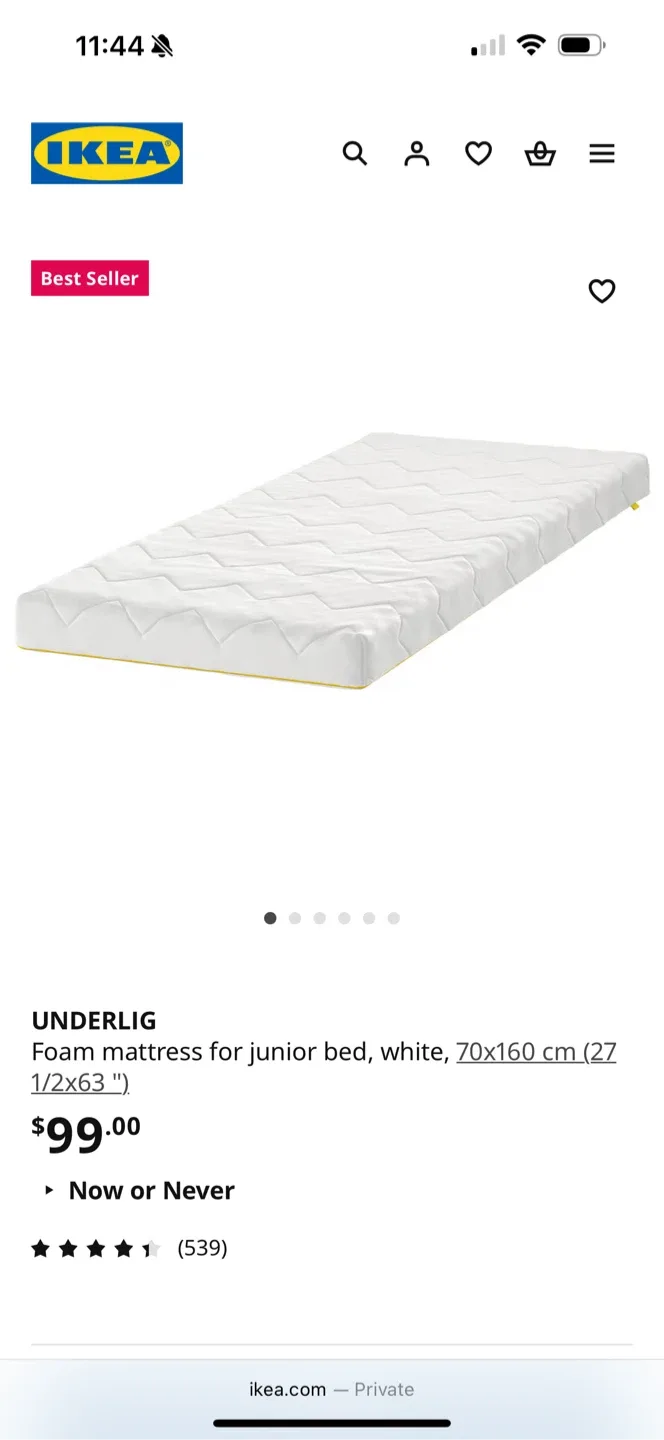
Task: Open the shopping basket
Action: coord(540,153)
